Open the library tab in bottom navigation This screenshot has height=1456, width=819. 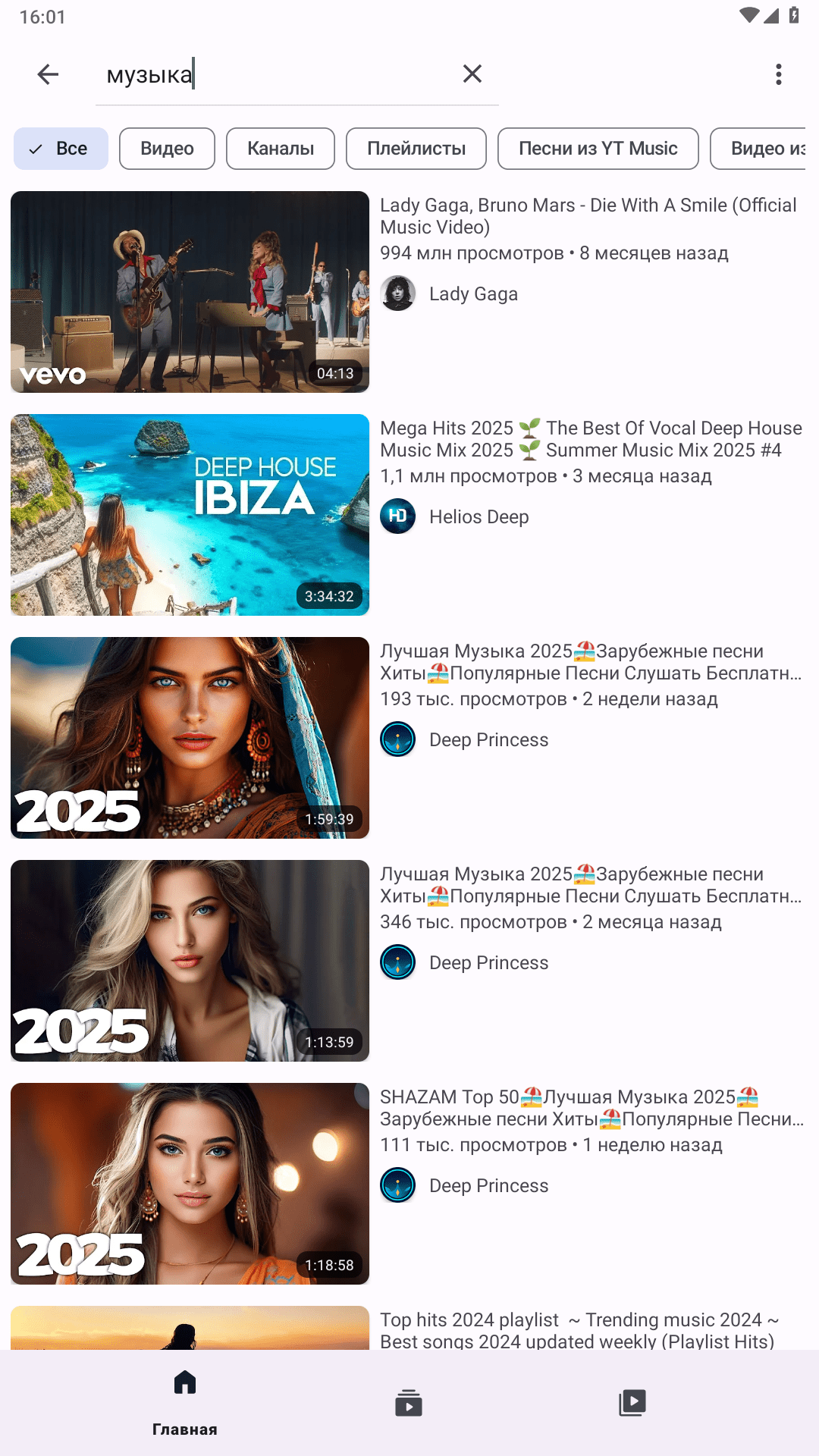632,1403
